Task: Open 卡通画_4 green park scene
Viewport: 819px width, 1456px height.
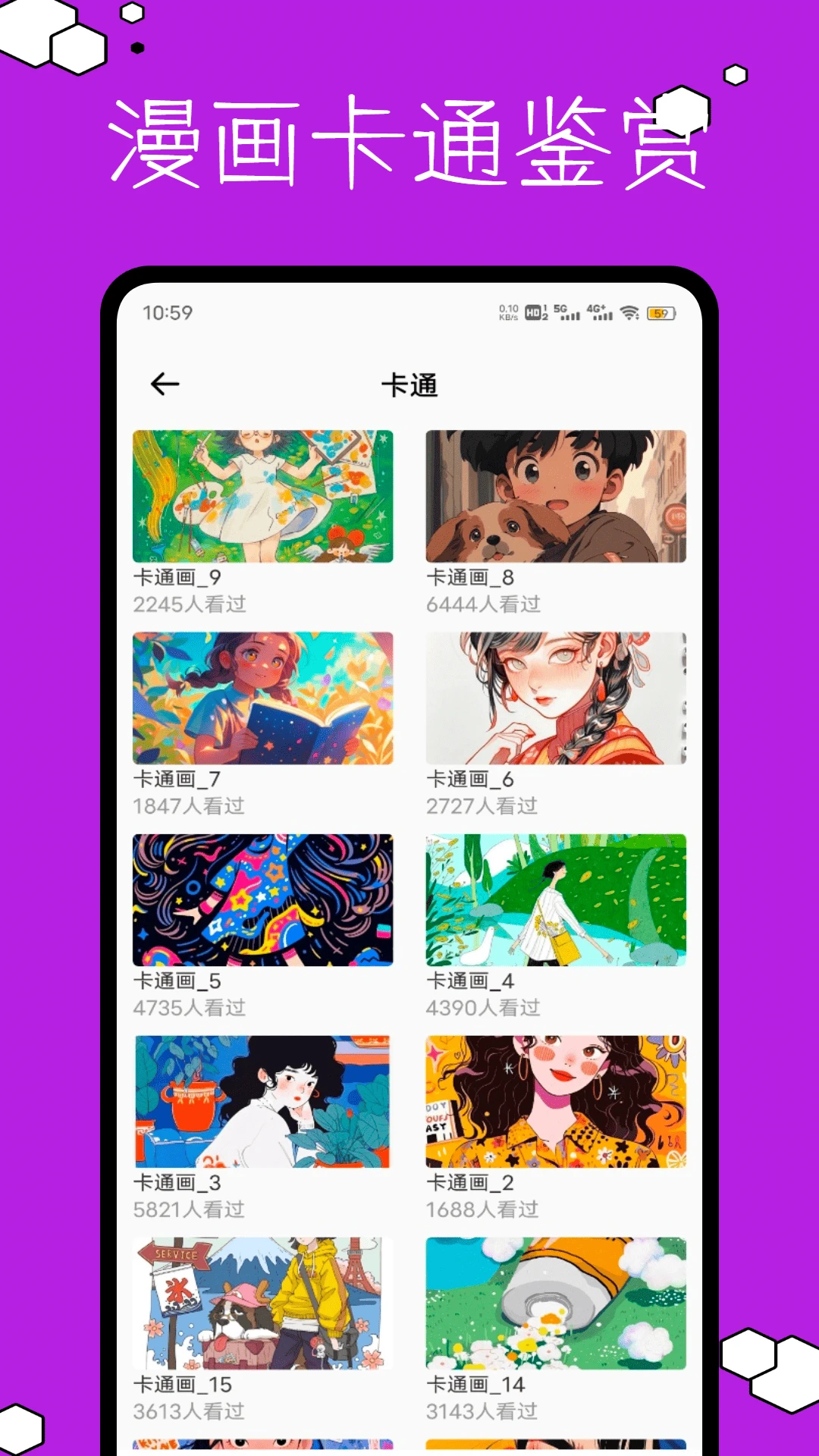Action: tap(556, 899)
